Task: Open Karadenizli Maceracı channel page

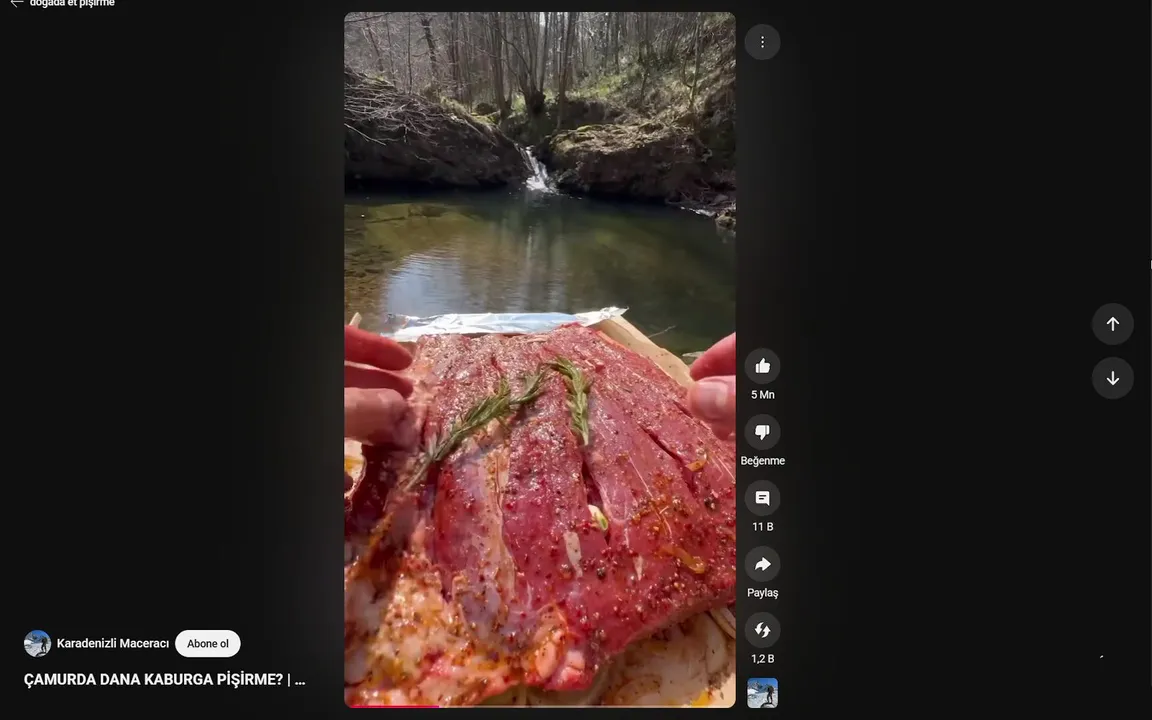Action: click(x=112, y=644)
